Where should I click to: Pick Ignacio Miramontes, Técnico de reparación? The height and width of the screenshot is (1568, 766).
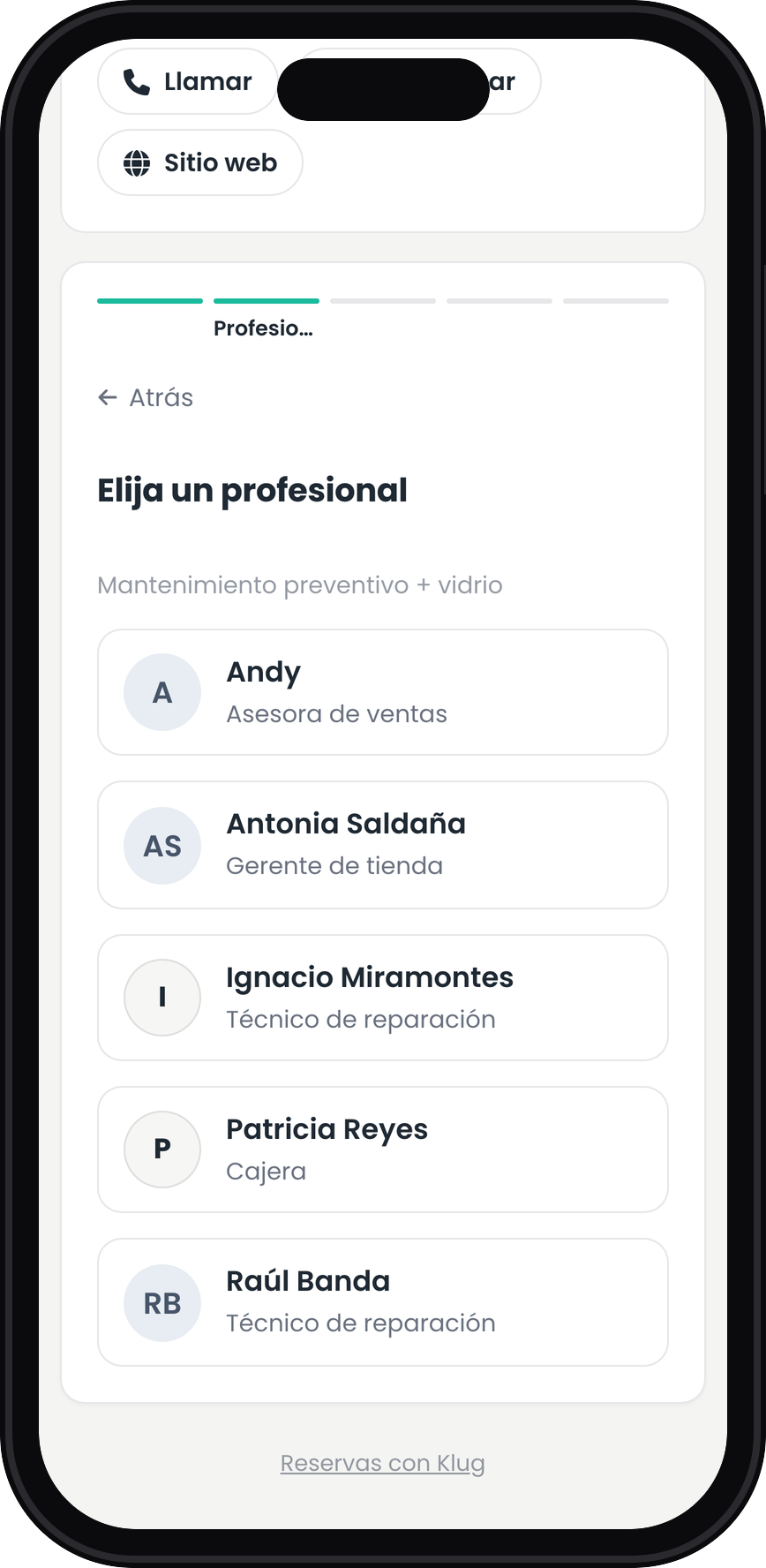point(383,998)
